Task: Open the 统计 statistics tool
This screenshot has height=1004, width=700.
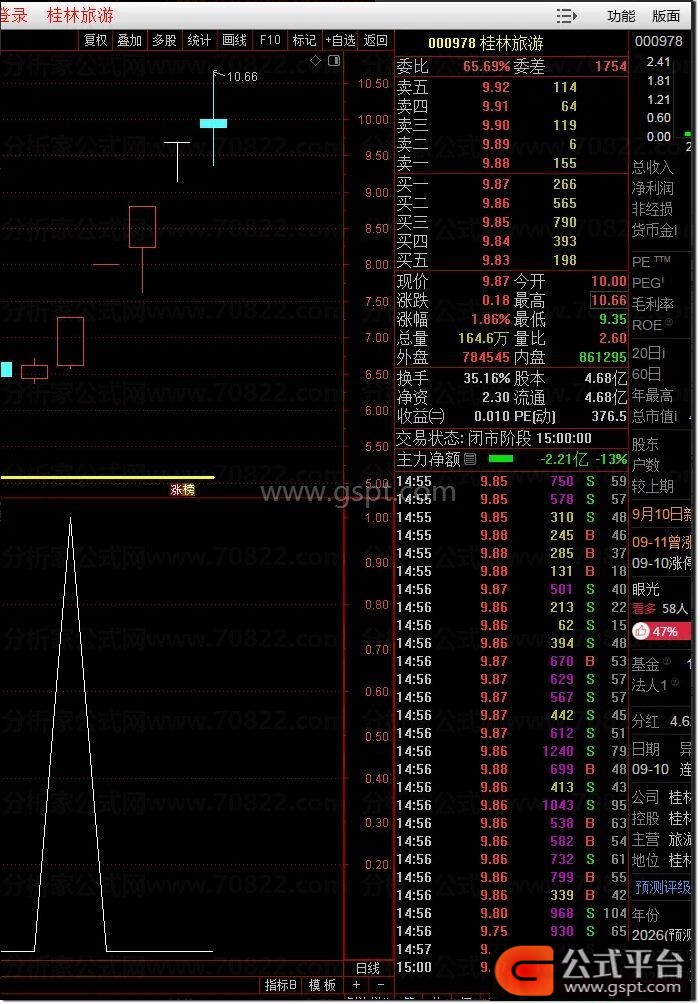Action: pos(199,40)
